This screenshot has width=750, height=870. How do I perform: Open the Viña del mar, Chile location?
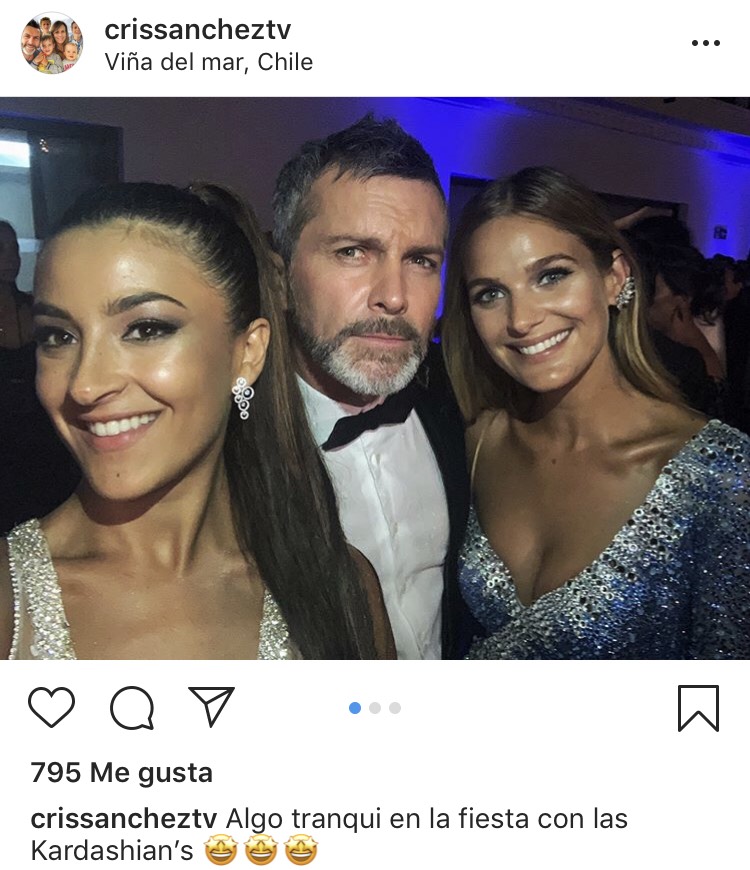(208, 62)
